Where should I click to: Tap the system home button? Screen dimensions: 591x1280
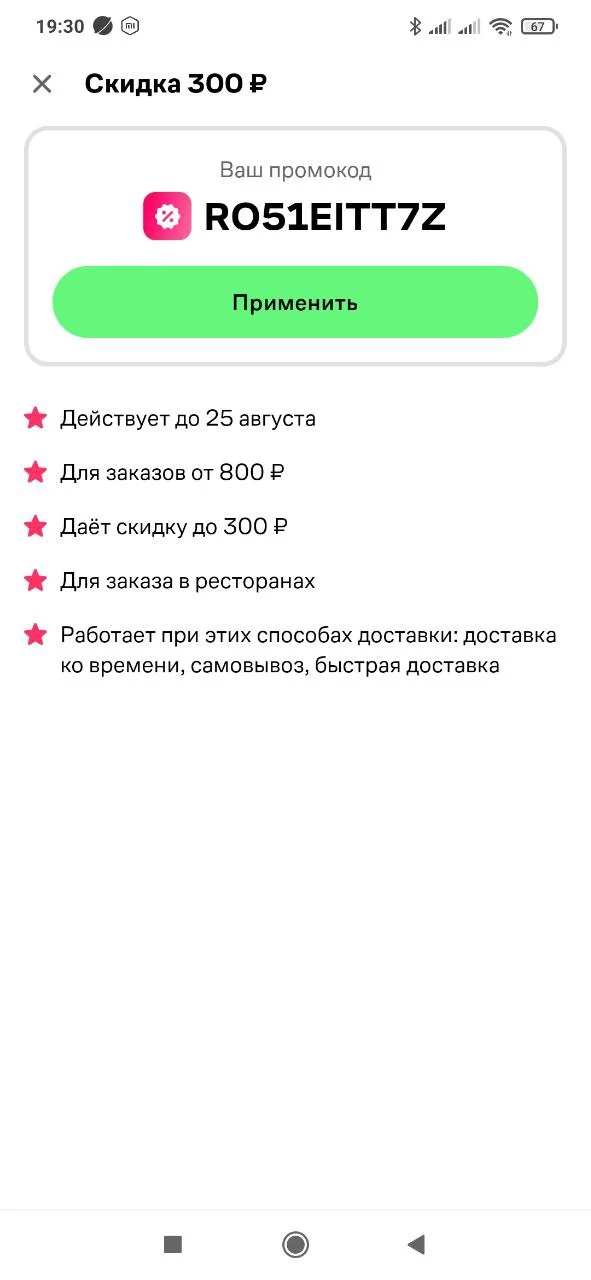coord(295,1244)
